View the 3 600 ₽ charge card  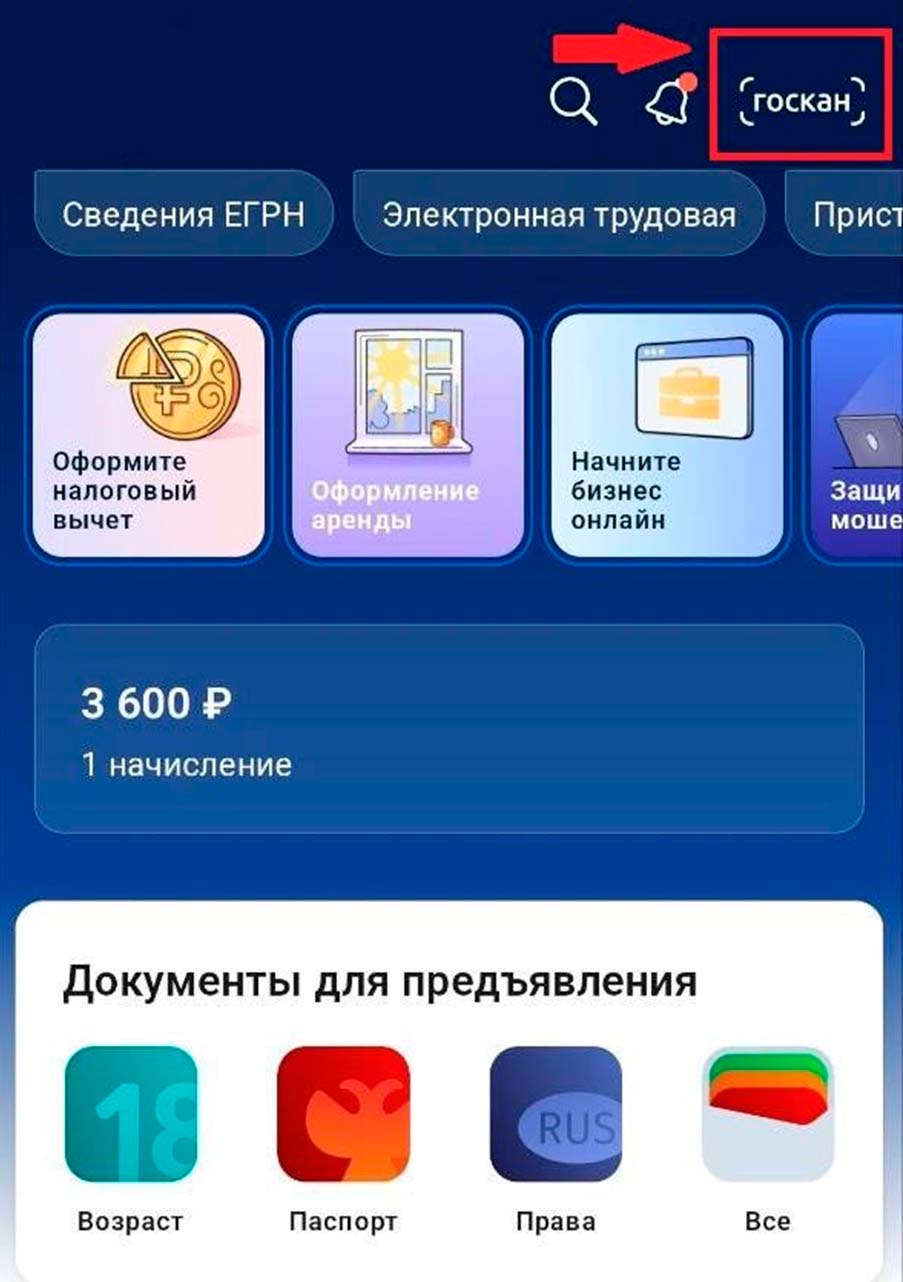coord(449,729)
